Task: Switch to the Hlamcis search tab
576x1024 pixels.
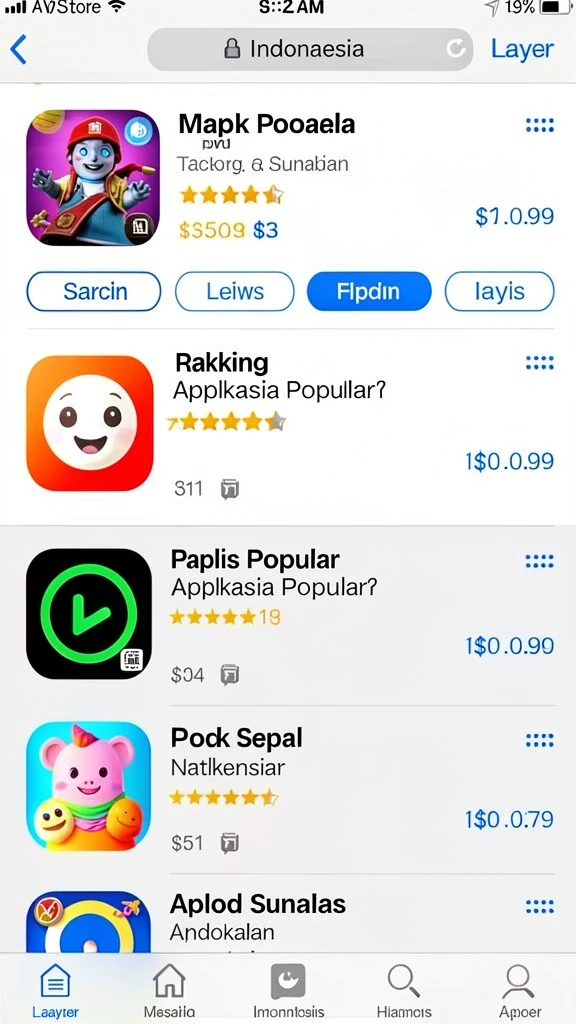Action: point(404,991)
